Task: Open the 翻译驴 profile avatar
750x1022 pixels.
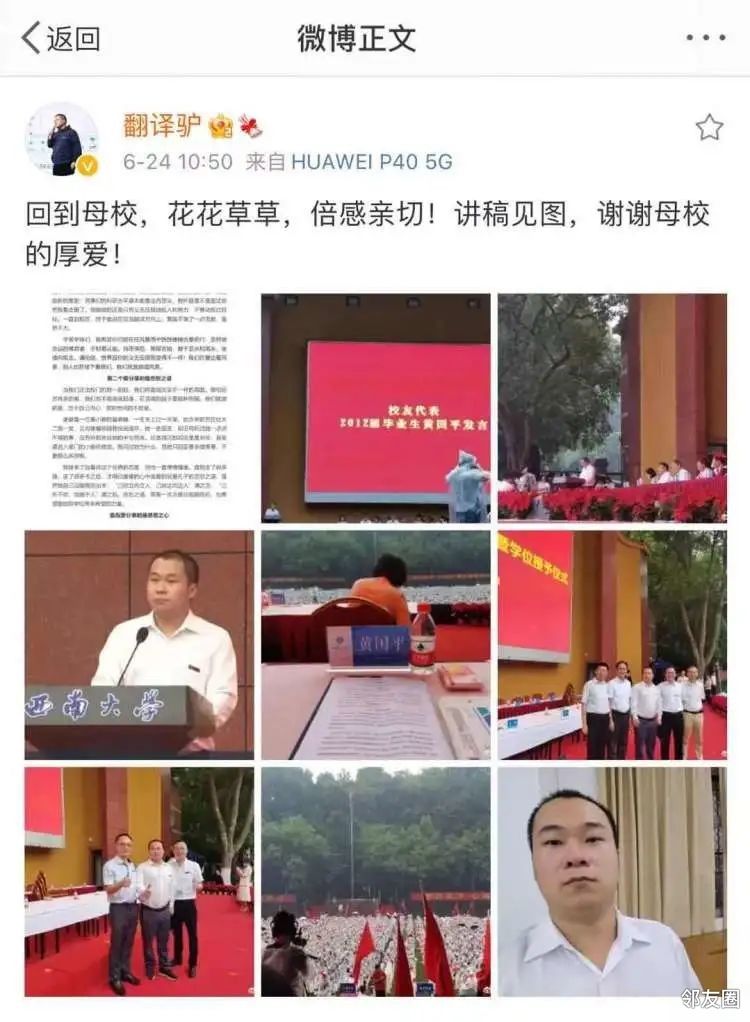Action: [x=63, y=139]
